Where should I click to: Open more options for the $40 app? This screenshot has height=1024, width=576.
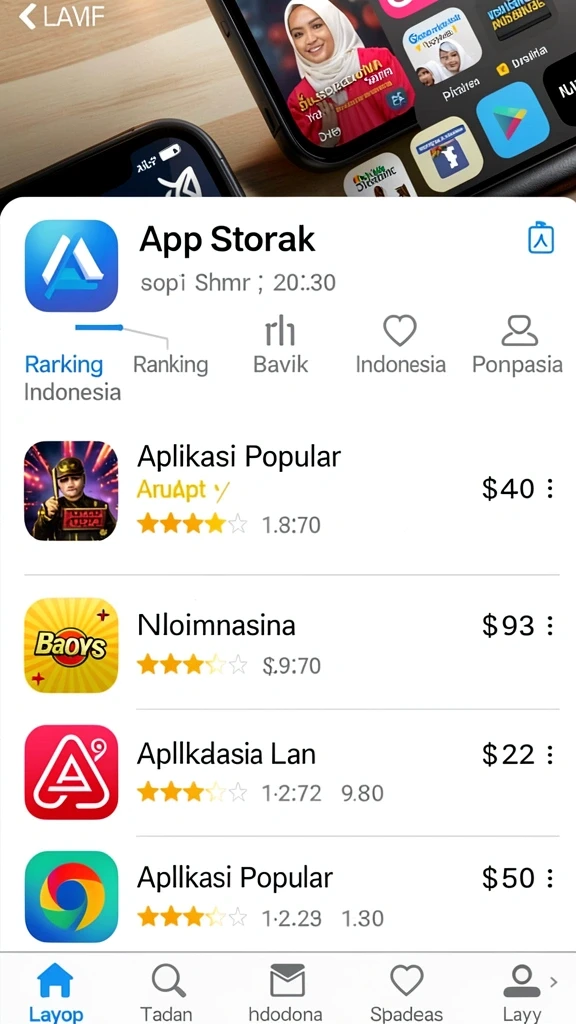coord(550,488)
